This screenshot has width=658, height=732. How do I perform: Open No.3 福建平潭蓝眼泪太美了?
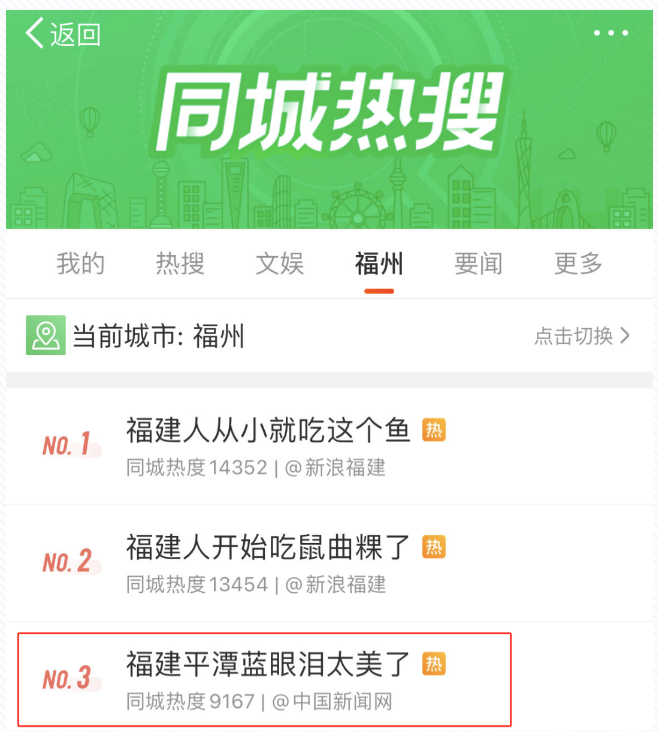268,663
